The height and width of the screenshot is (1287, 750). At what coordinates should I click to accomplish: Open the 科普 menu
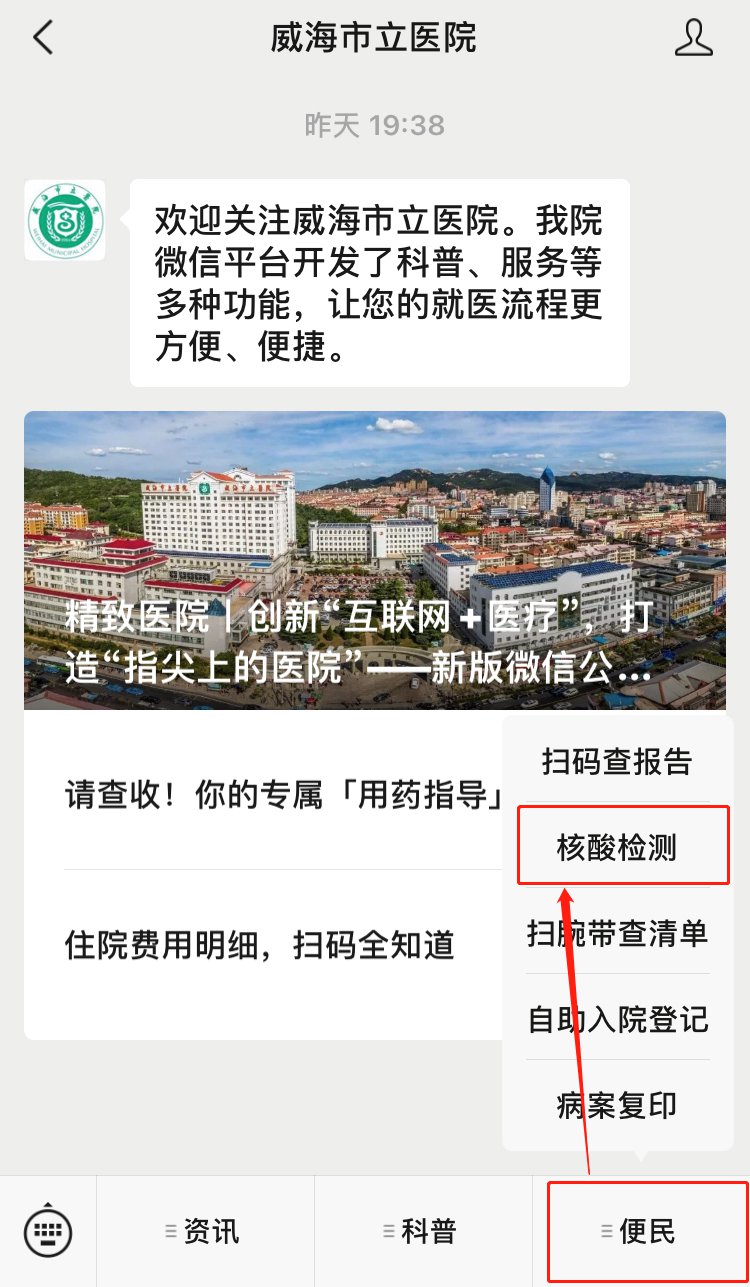pyautogui.click(x=423, y=1231)
